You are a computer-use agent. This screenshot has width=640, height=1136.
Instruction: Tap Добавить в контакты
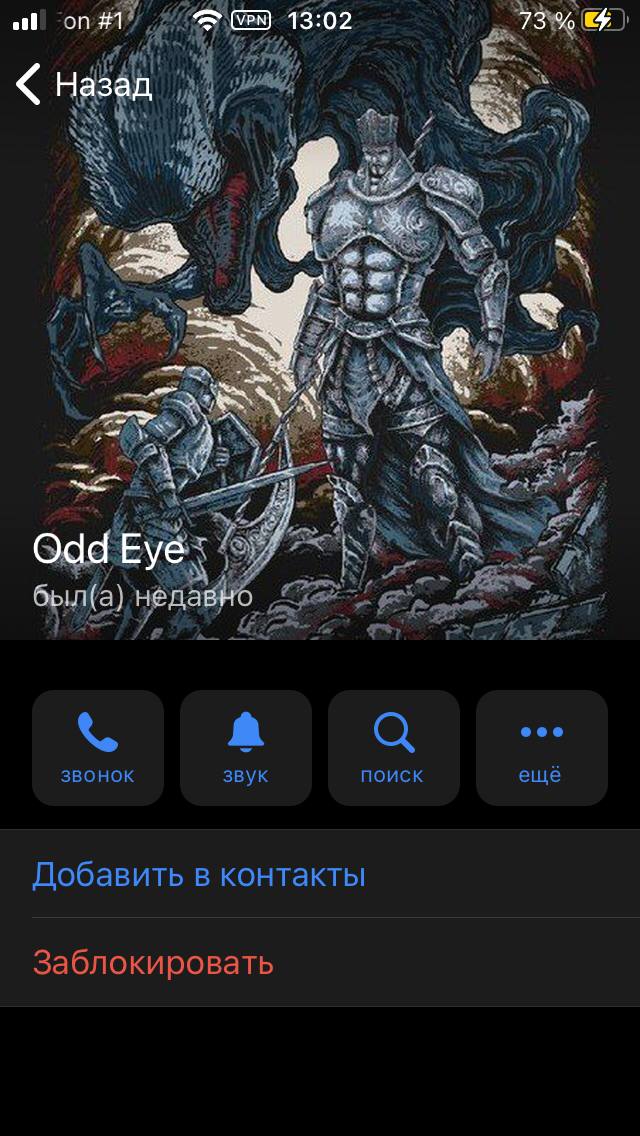[199, 875]
